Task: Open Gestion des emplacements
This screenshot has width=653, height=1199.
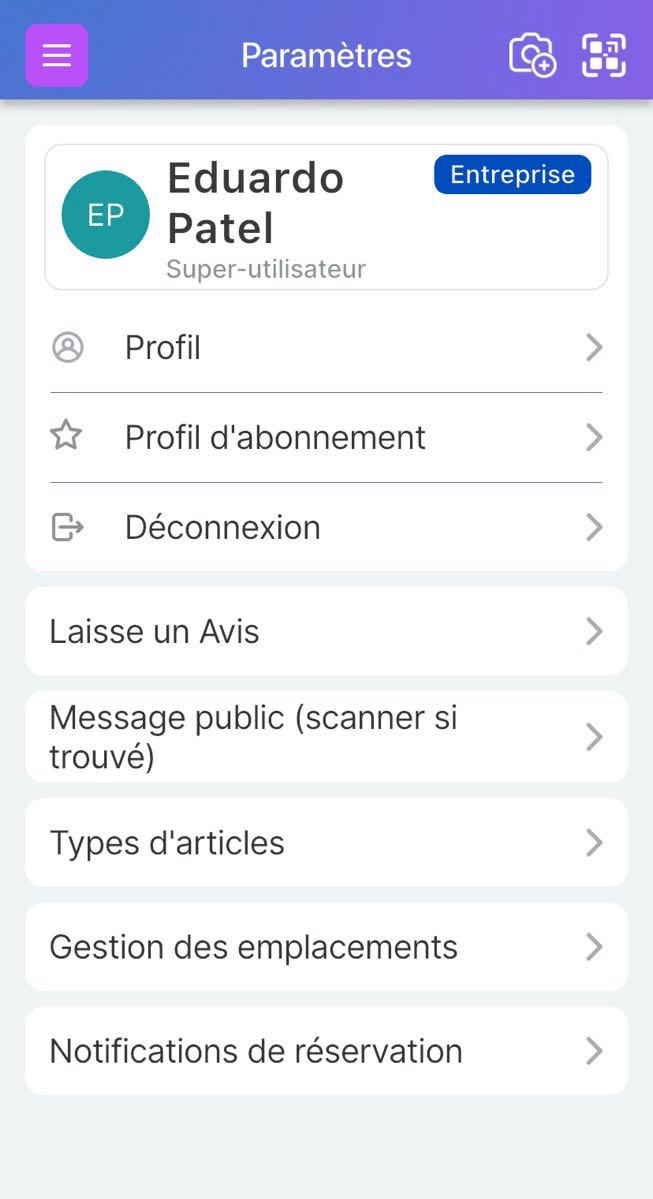Action: pyautogui.click(x=326, y=947)
